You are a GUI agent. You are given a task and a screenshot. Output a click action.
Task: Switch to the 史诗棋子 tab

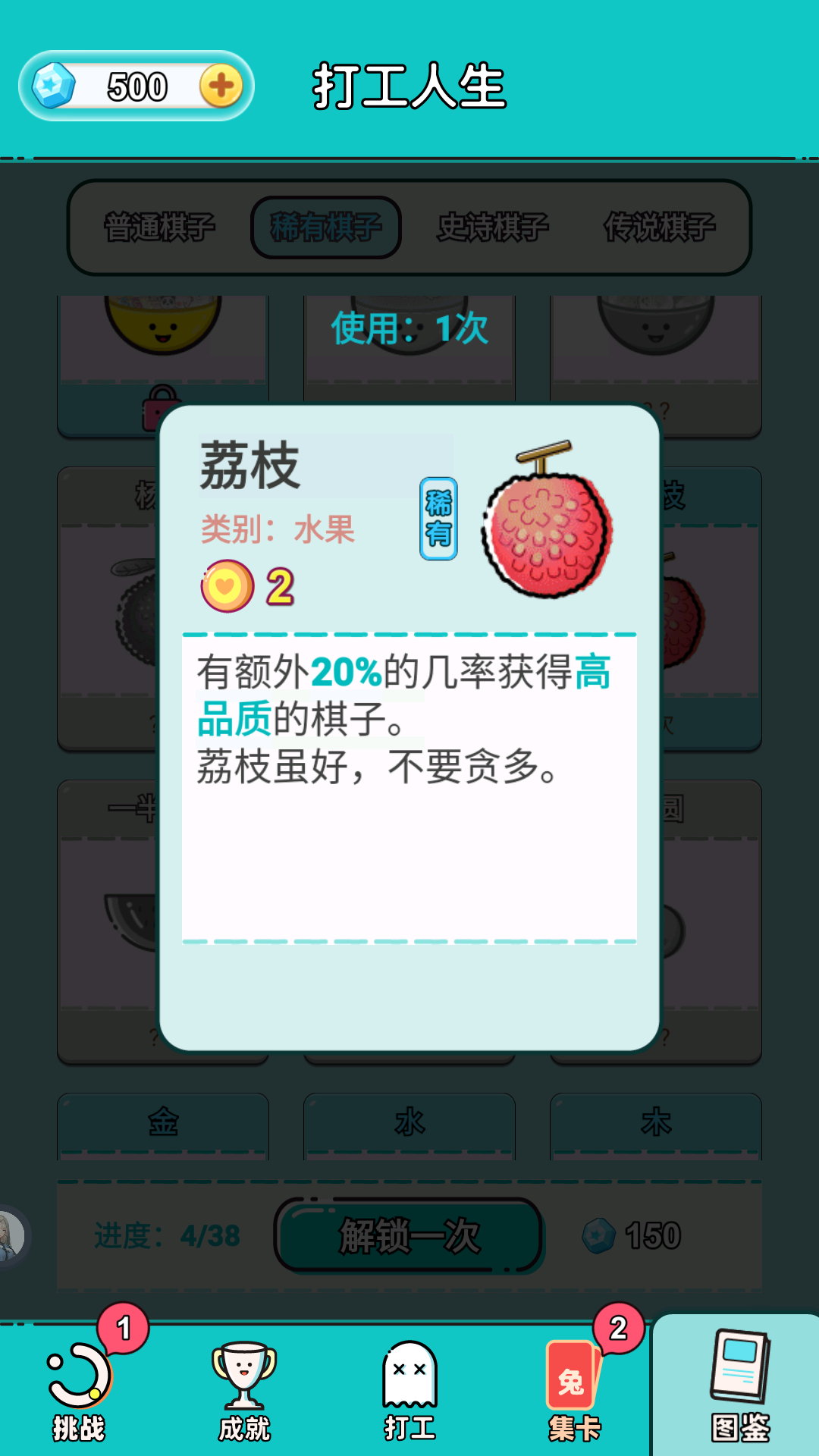pos(493,227)
